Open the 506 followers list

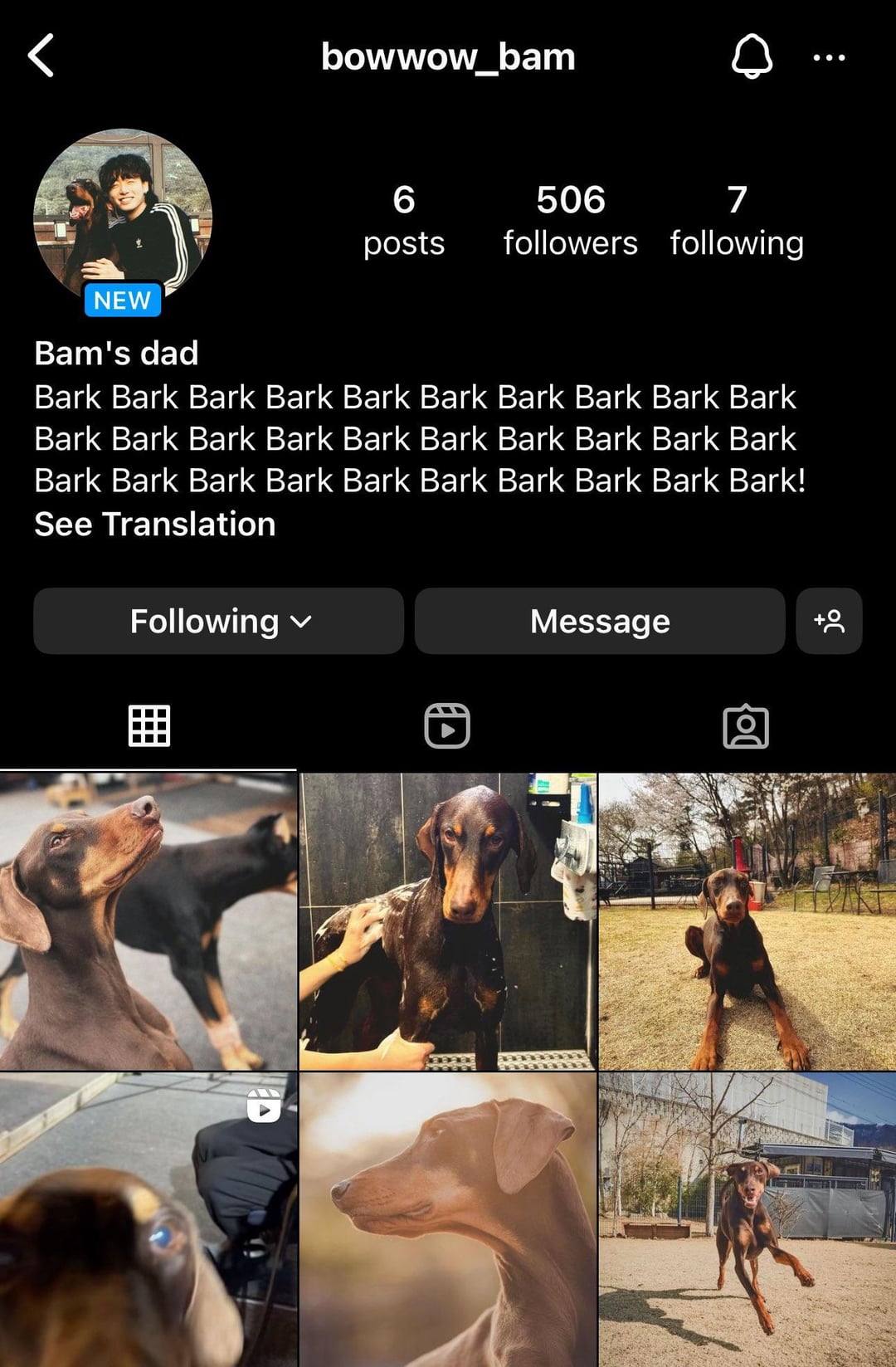tap(570, 218)
